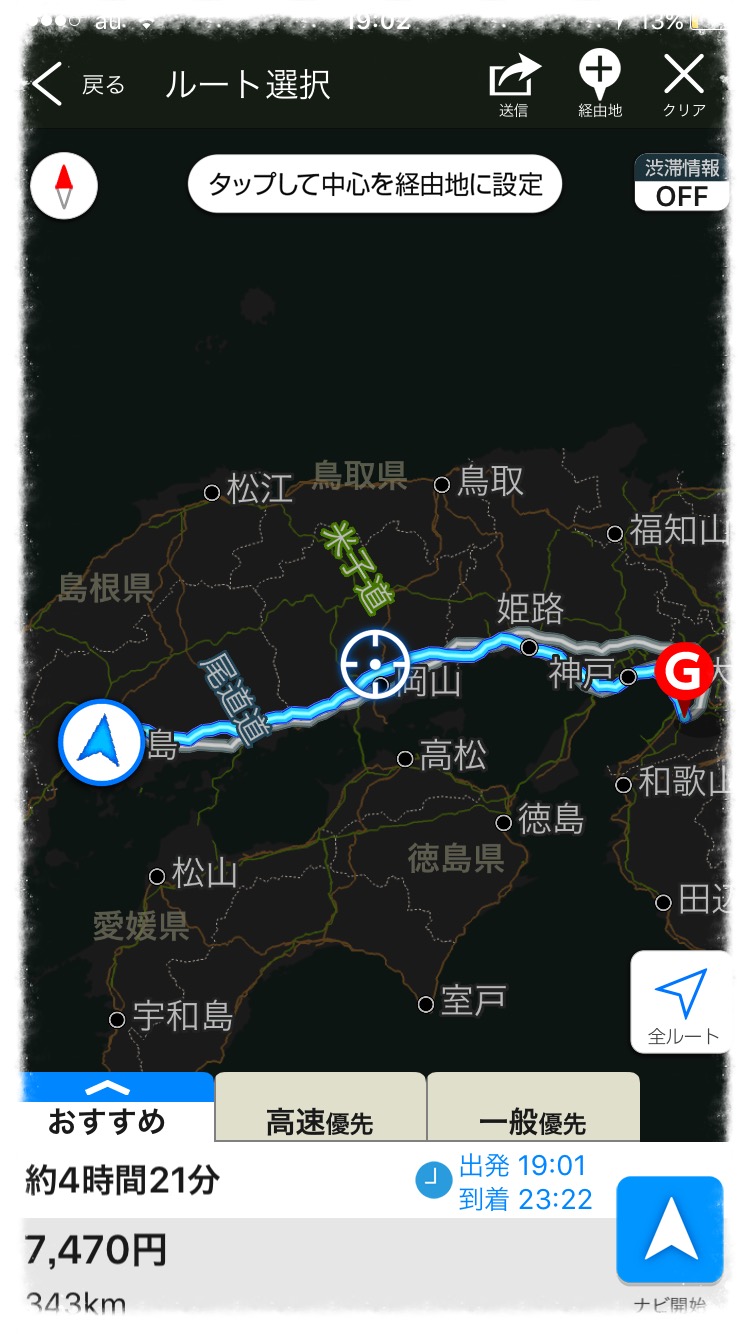Start navigation with ナビ開始
Screen dimensions: 750x1334
pos(670,1230)
